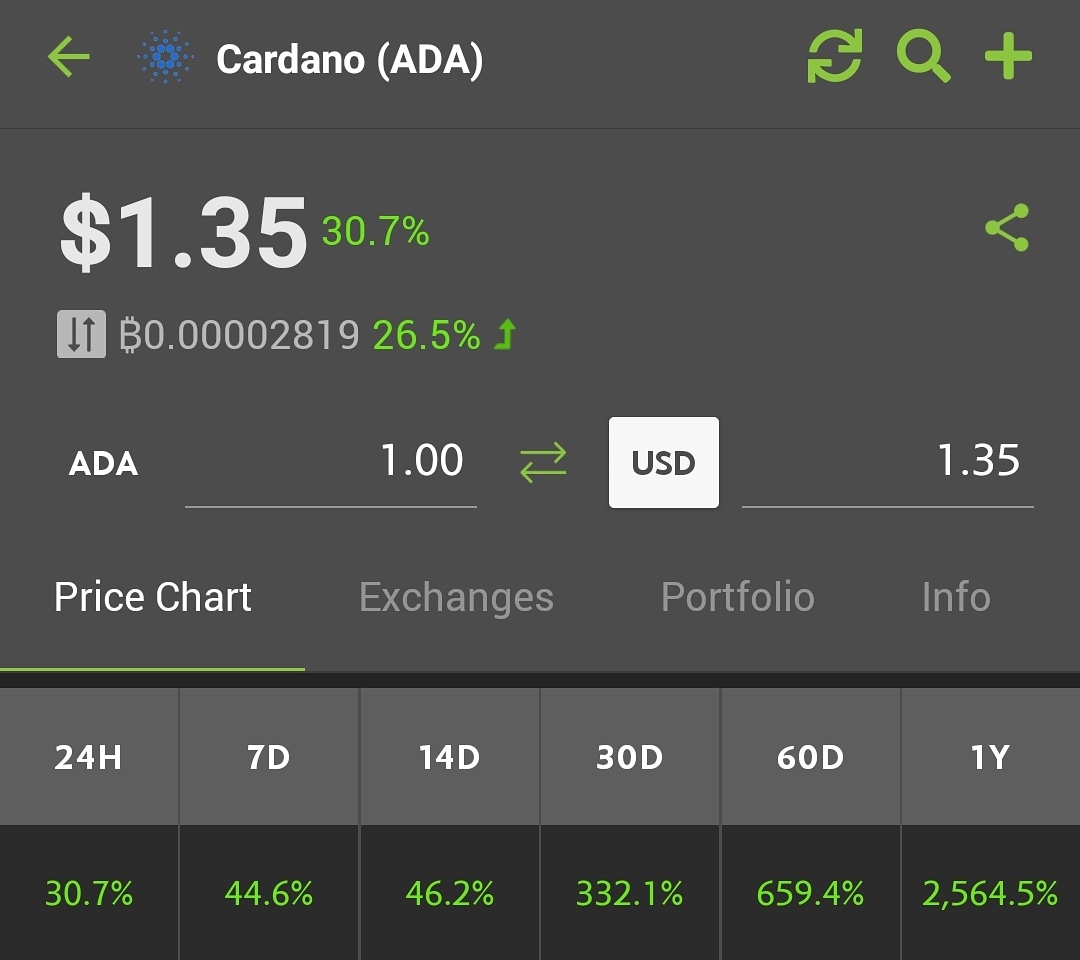Switch to the Info tab
1080x960 pixels.
956,598
